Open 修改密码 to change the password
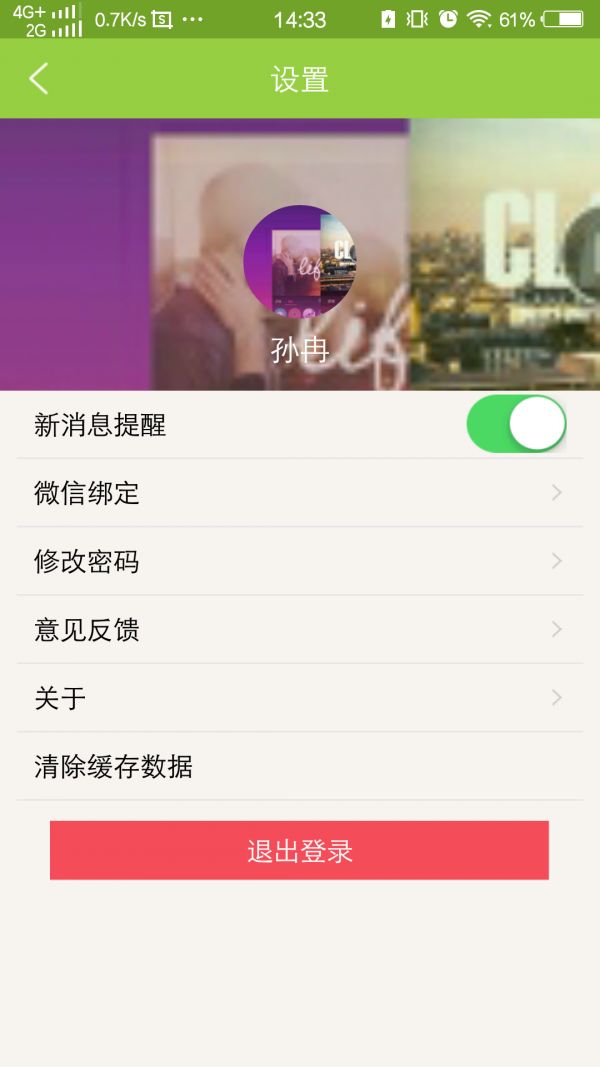Screen dimensions: 600x1067 [299, 562]
